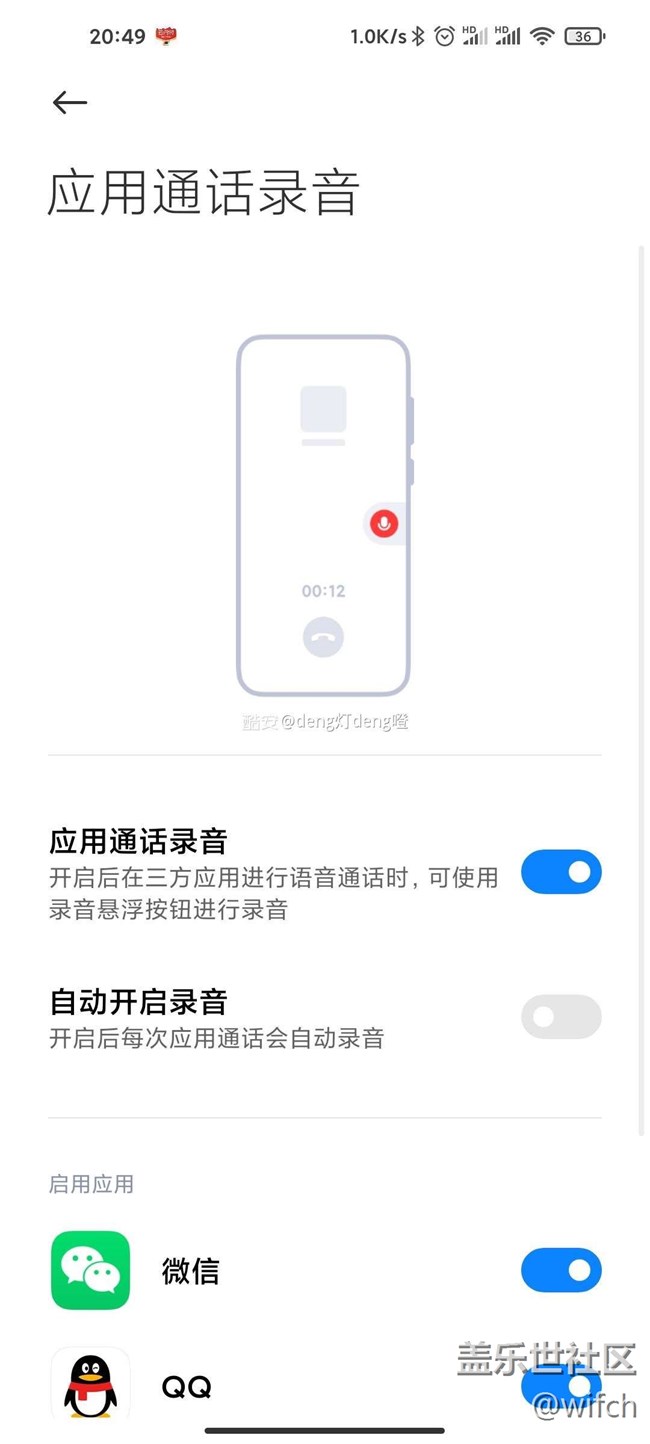The image size is (650, 1444).
Task: Toggle the call recording switch for QQ
Action: coord(561,1386)
